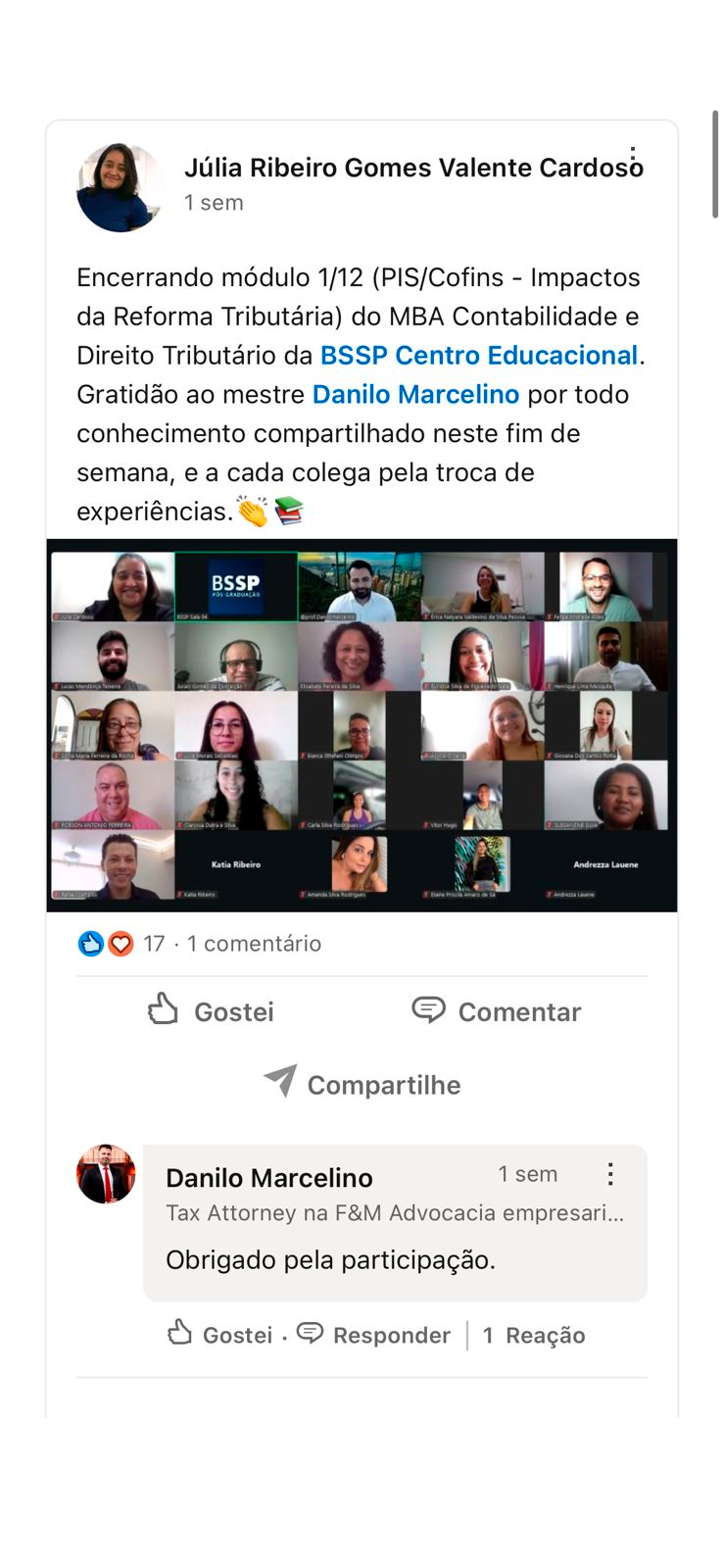Toggle like on Júlia's post
The image size is (723, 1568).
tap(209, 1010)
